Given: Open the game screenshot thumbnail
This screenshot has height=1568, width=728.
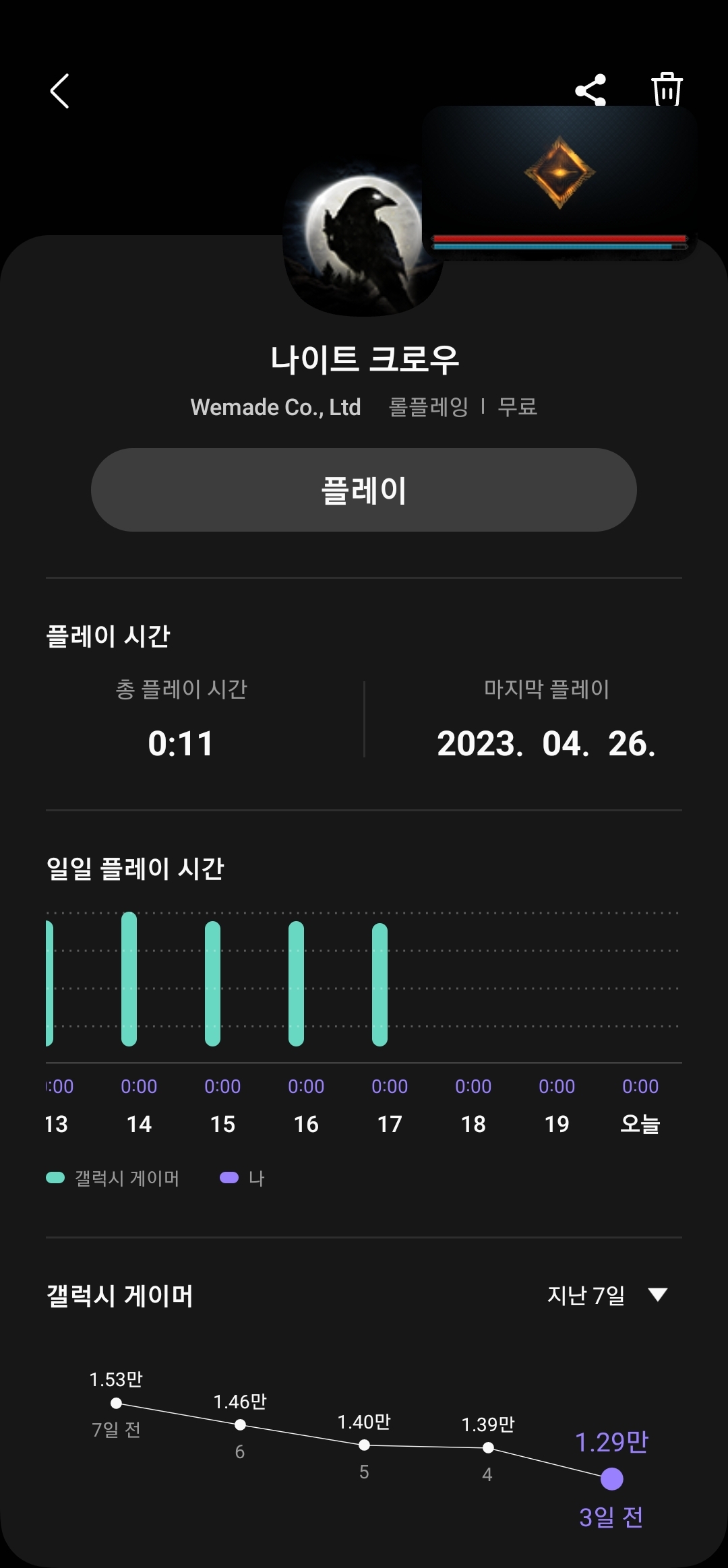Looking at the screenshot, I should (x=559, y=182).
